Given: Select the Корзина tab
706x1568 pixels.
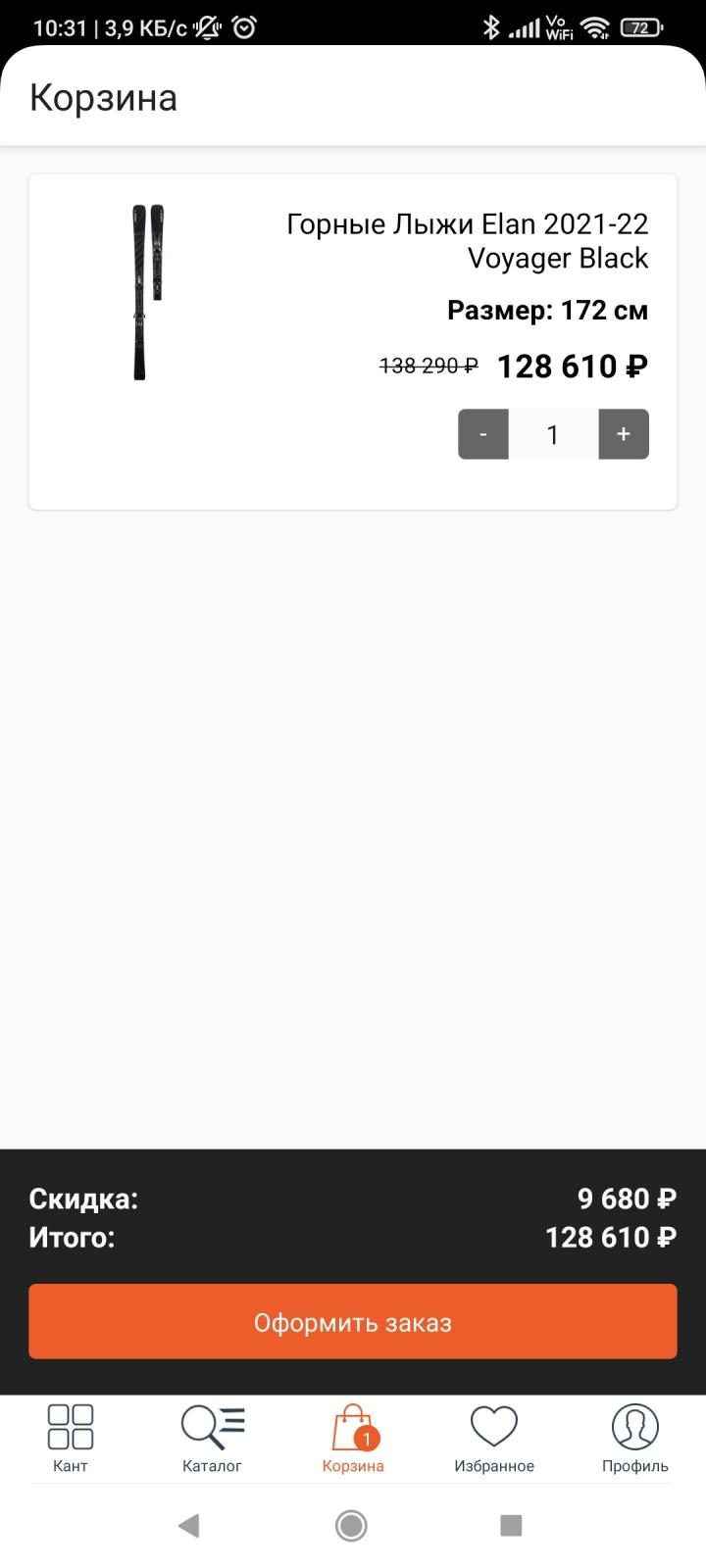Looking at the screenshot, I should click(x=353, y=1439).
